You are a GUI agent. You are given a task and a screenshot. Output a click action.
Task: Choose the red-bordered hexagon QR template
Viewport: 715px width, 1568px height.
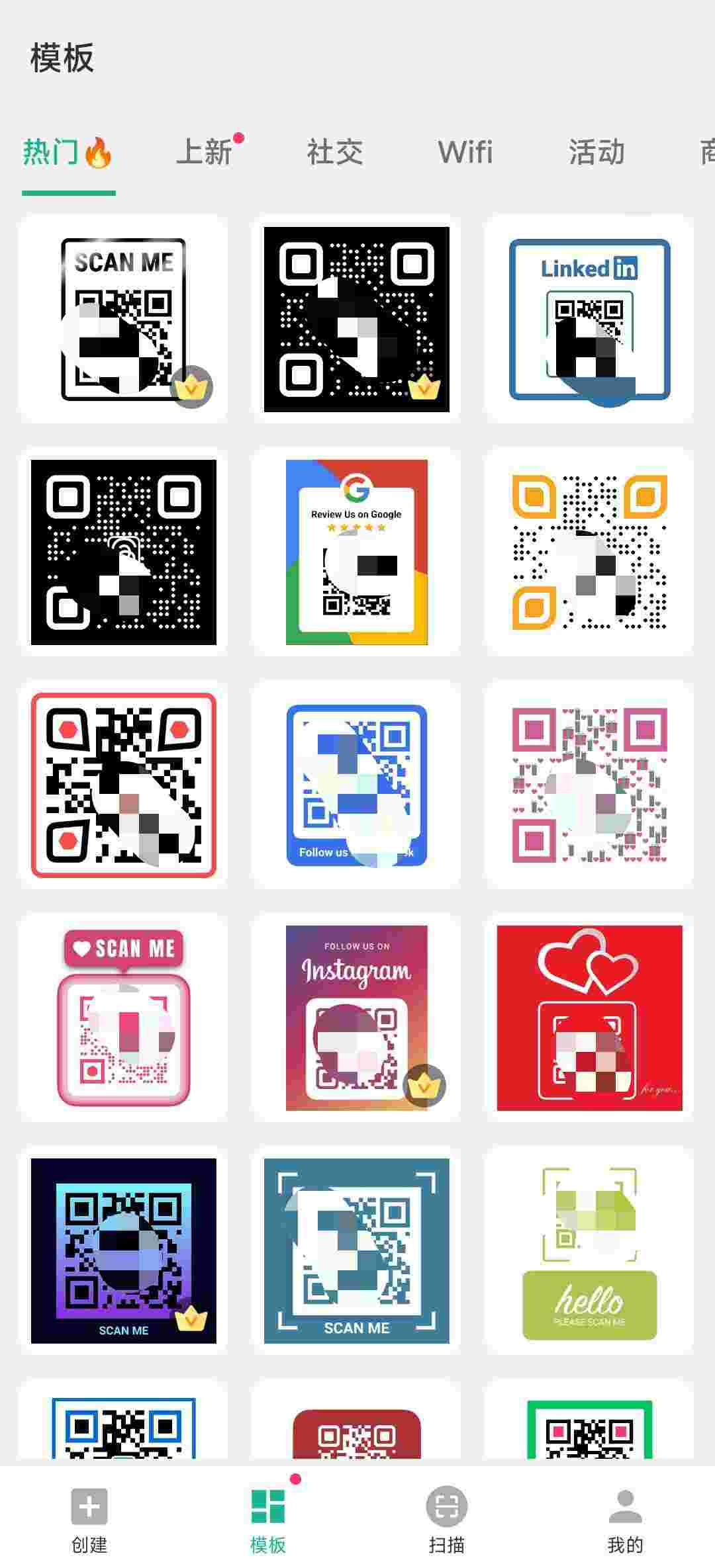point(124,785)
